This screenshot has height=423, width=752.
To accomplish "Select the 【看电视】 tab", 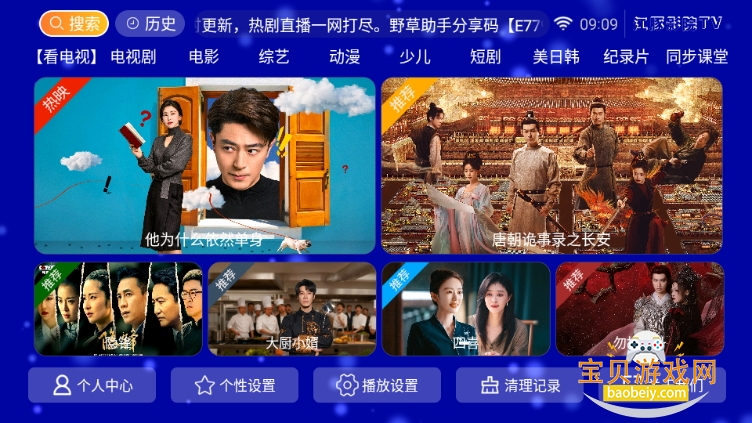I will point(66,57).
